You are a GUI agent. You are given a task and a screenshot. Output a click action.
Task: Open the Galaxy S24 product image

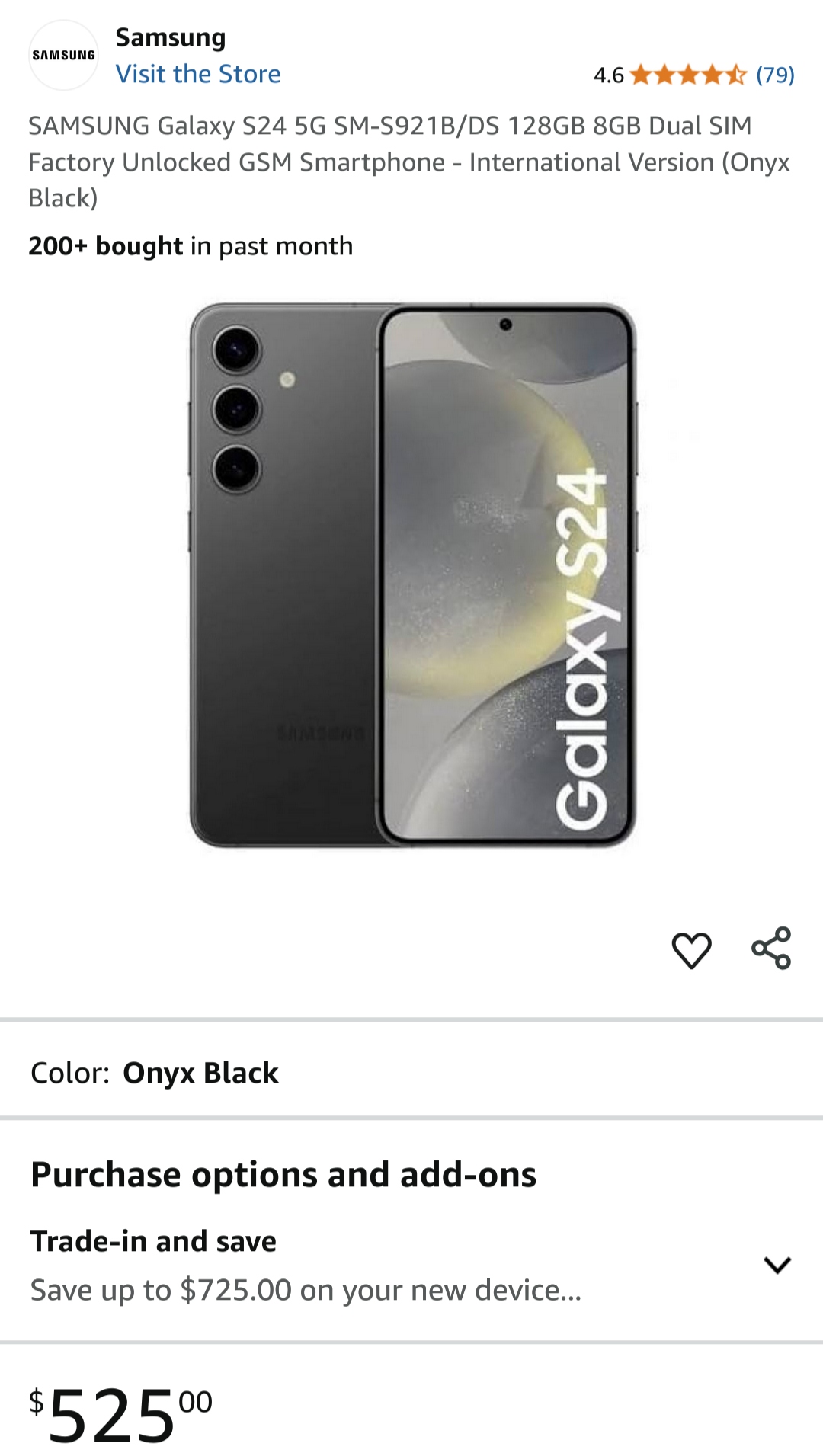(412, 575)
